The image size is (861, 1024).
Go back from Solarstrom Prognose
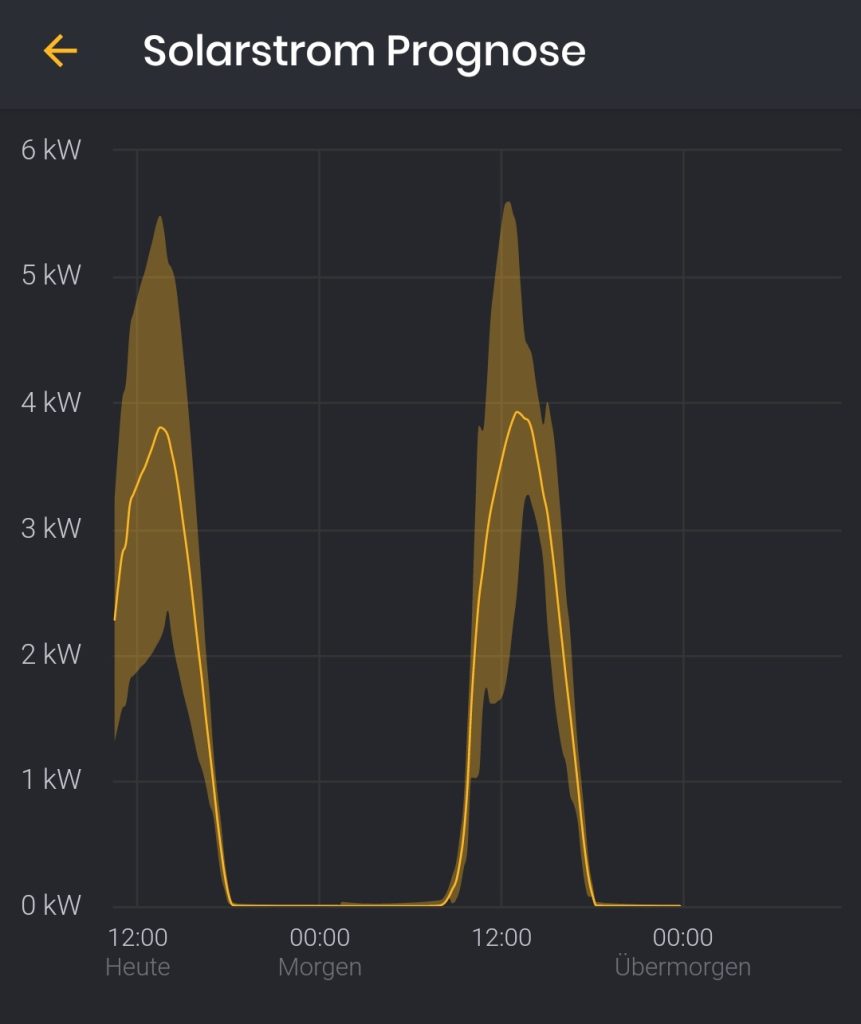pyautogui.click(x=60, y=51)
